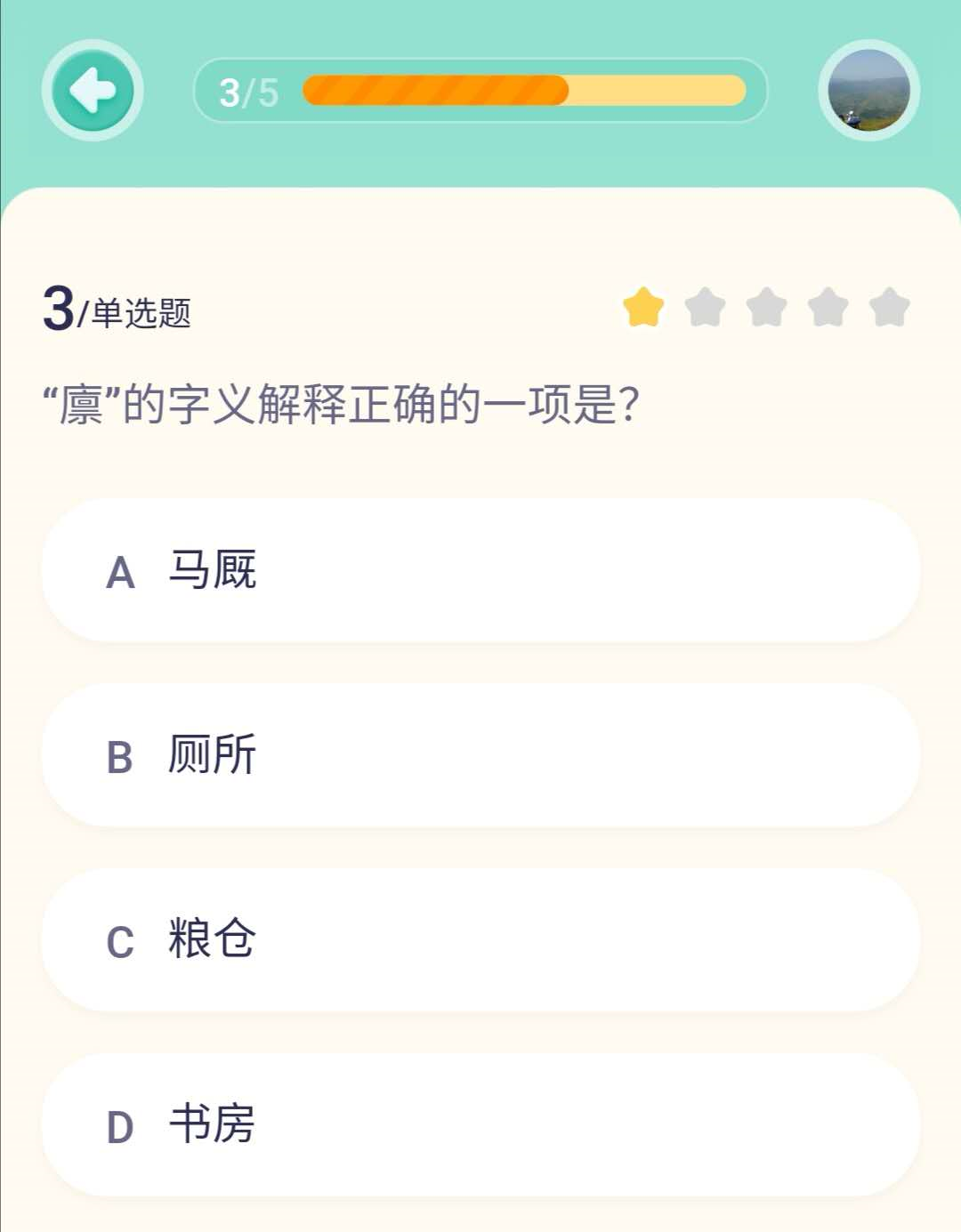
Task: Click the orange progress bar
Action: (x=436, y=89)
